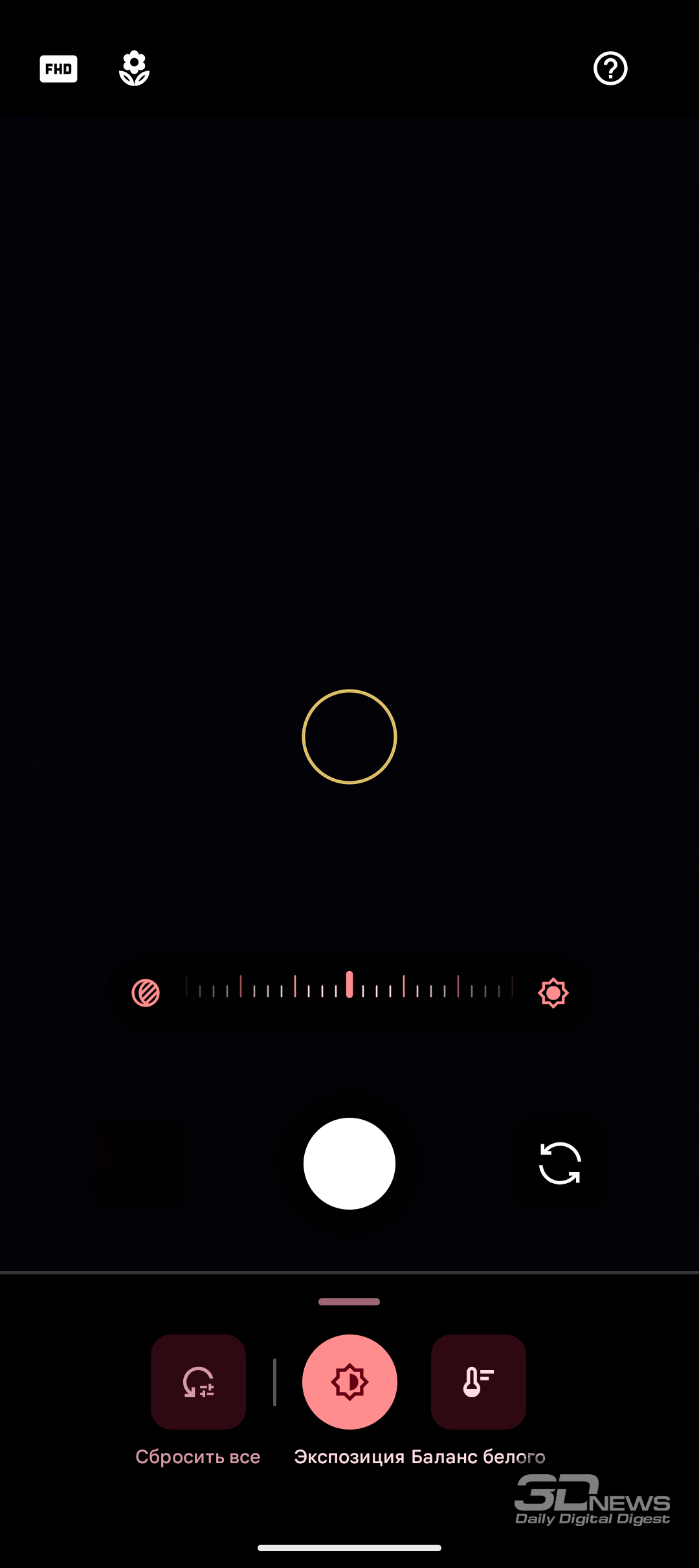Change the FHD resolution setting
The height and width of the screenshot is (1568, 699).
58,69
